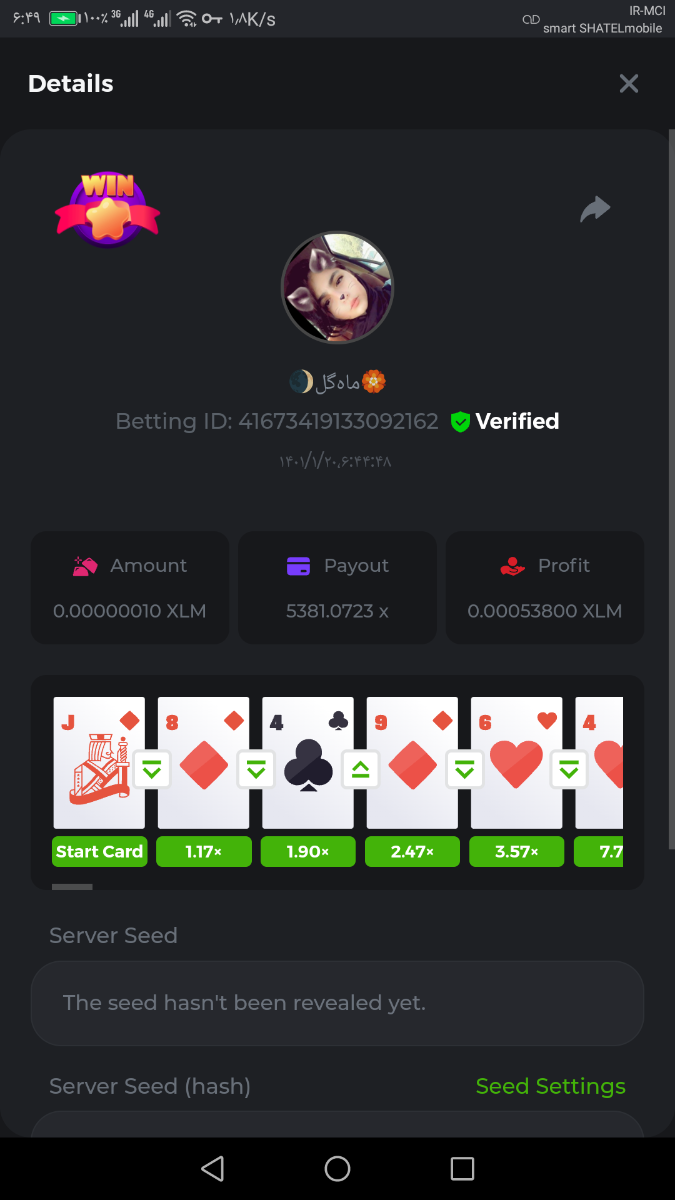Open the player's profile avatar
675x1200 pixels.
tap(337, 288)
